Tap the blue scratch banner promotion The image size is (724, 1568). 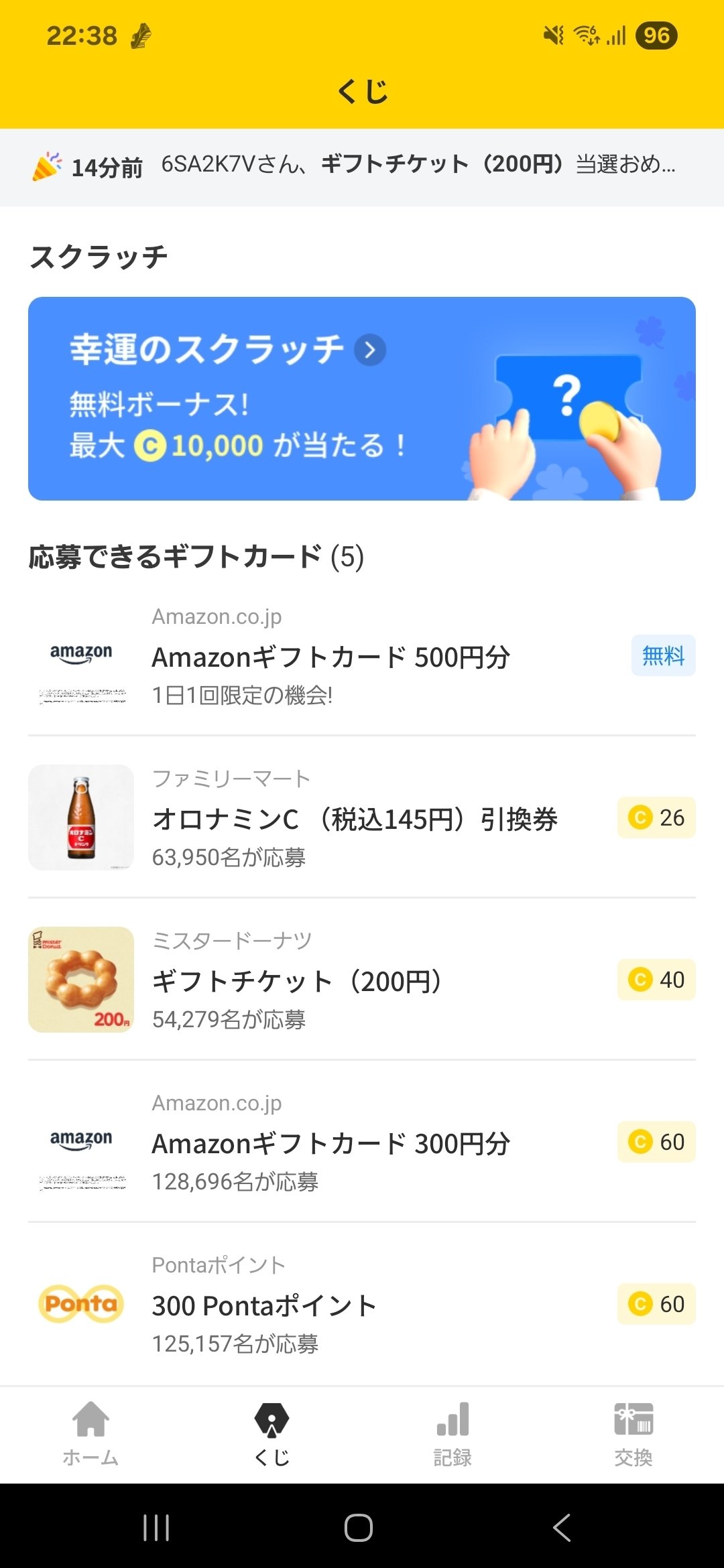[x=362, y=398]
